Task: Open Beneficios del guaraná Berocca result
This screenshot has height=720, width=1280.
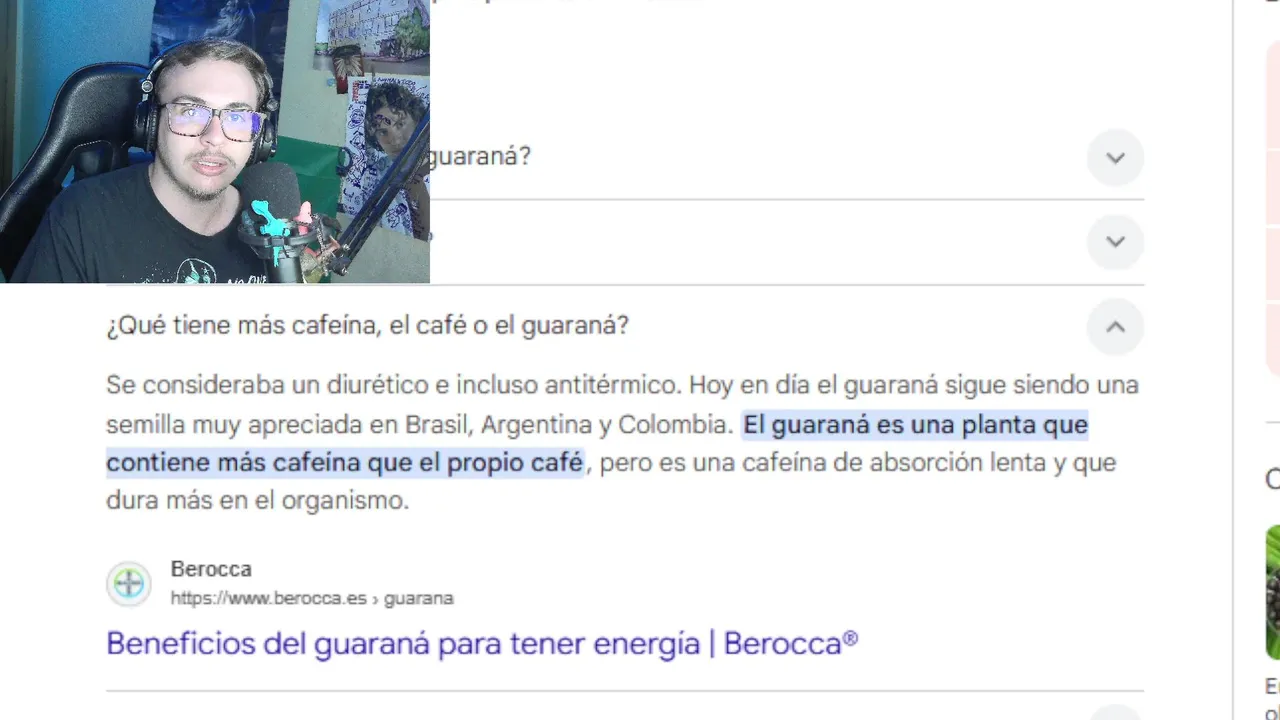Action: coord(481,643)
